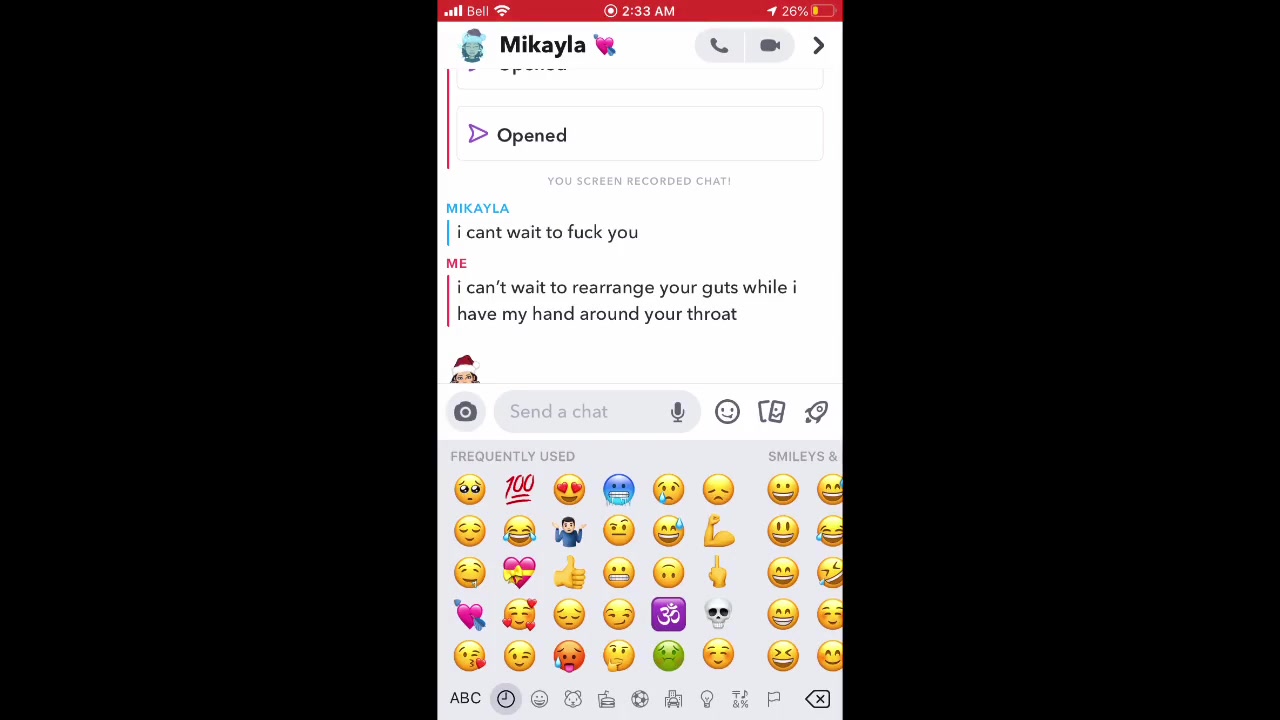This screenshot has width=1280, height=720.
Task: Insert the thumbs up emoji
Action: pos(569,572)
